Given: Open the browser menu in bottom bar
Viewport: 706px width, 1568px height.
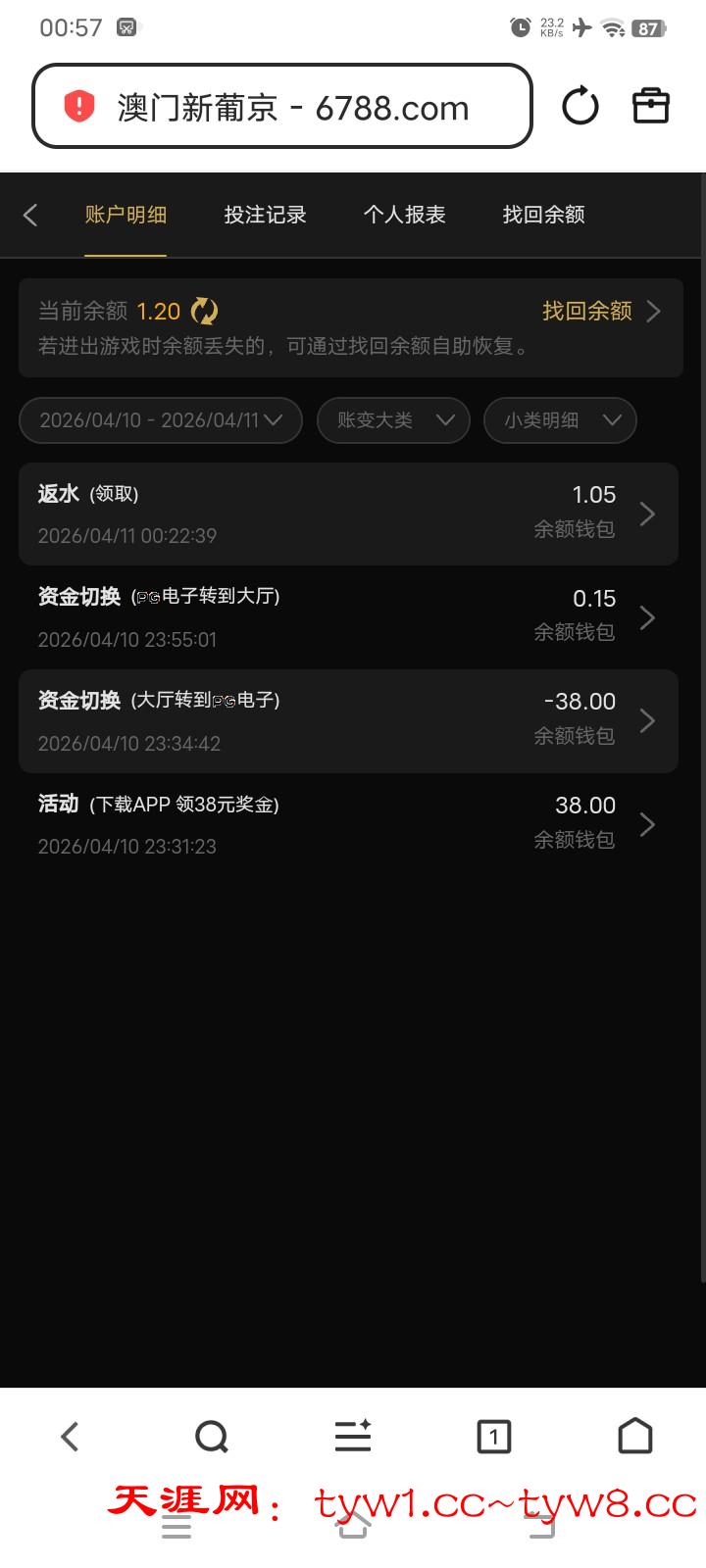Looking at the screenshot, I should point(353,1437).
